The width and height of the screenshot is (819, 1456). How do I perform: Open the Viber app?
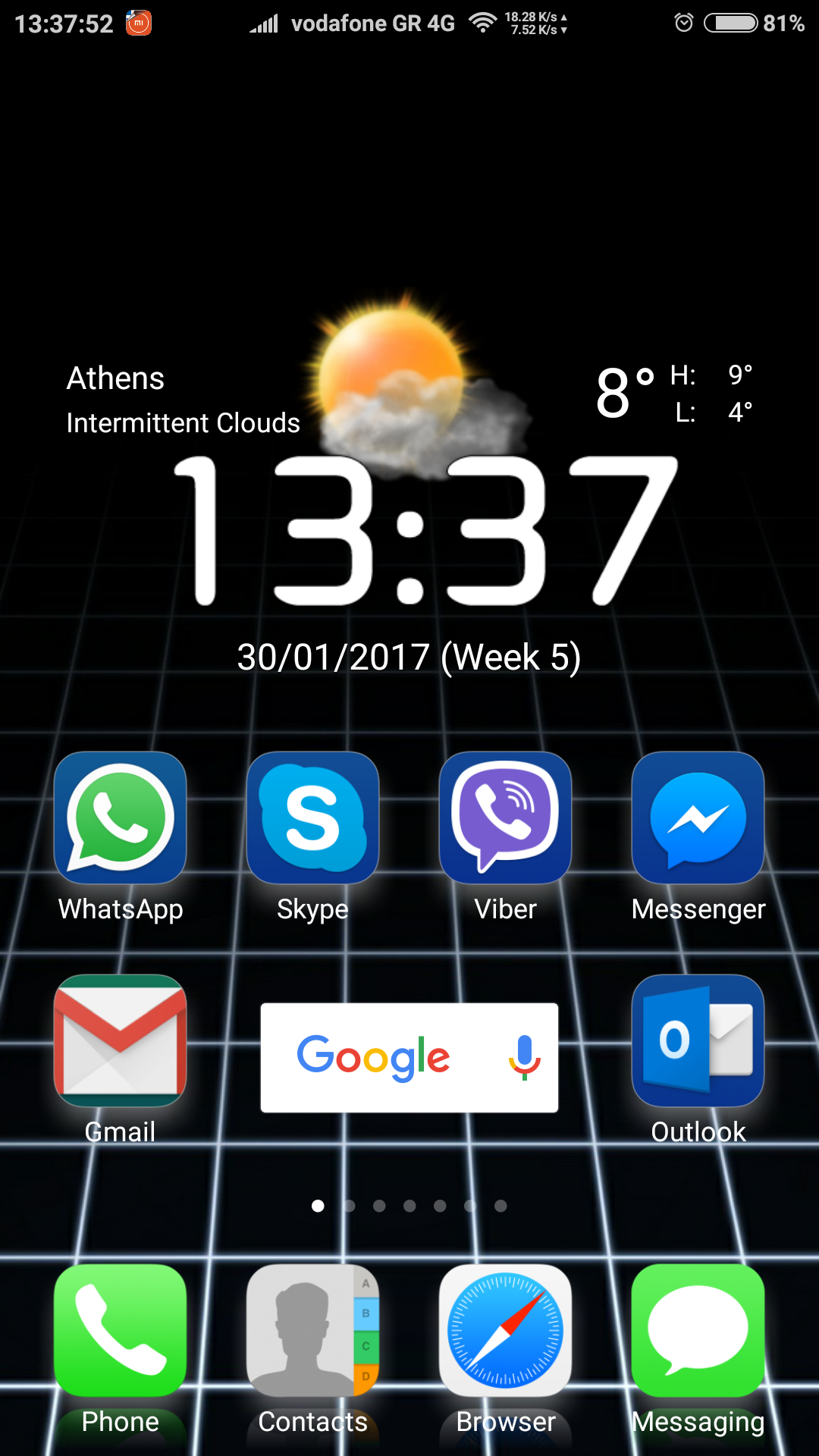(x=505, y=817)
